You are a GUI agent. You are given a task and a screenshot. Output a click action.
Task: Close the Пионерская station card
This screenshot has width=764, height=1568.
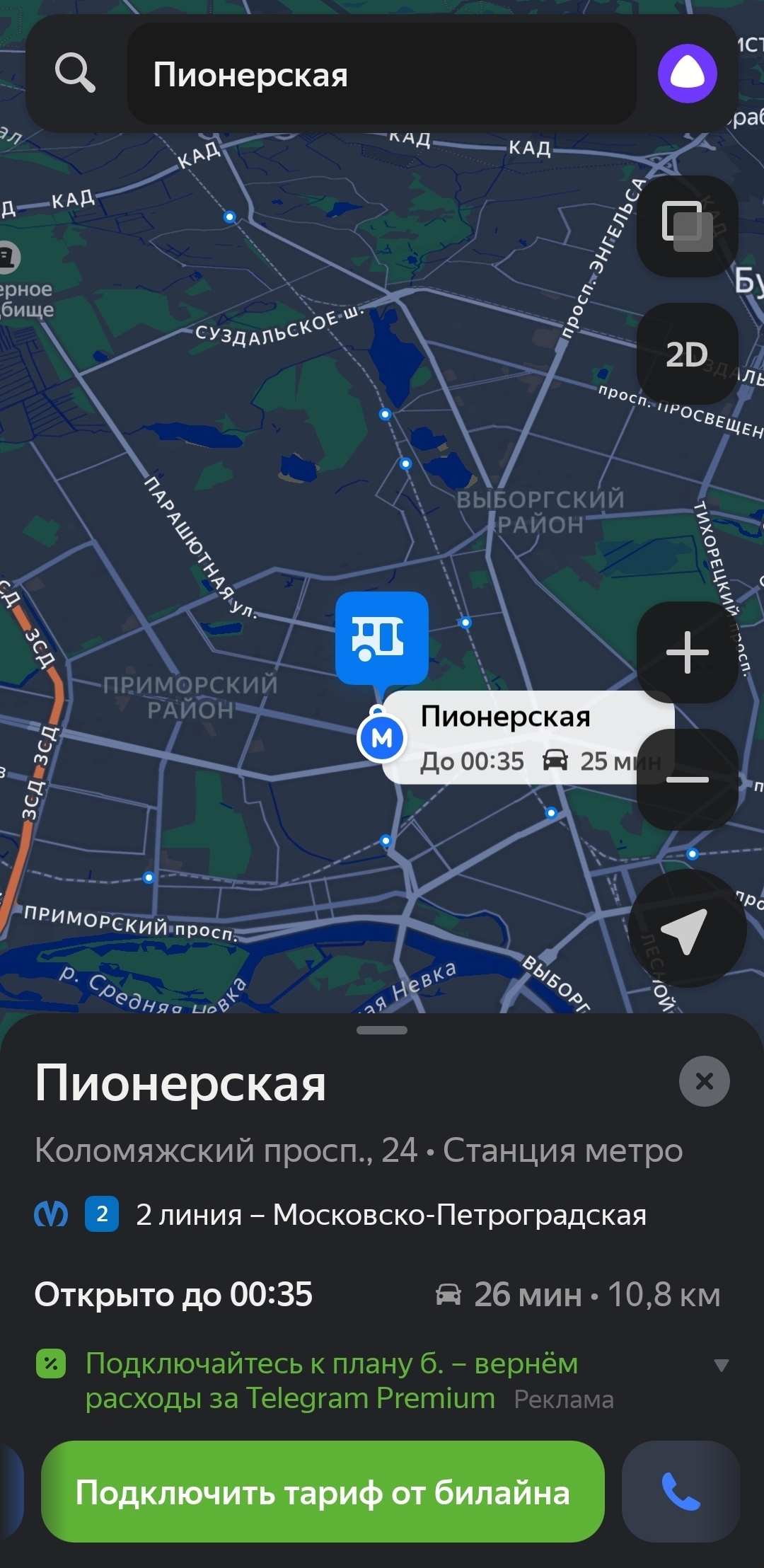[x=704, y=1080]
